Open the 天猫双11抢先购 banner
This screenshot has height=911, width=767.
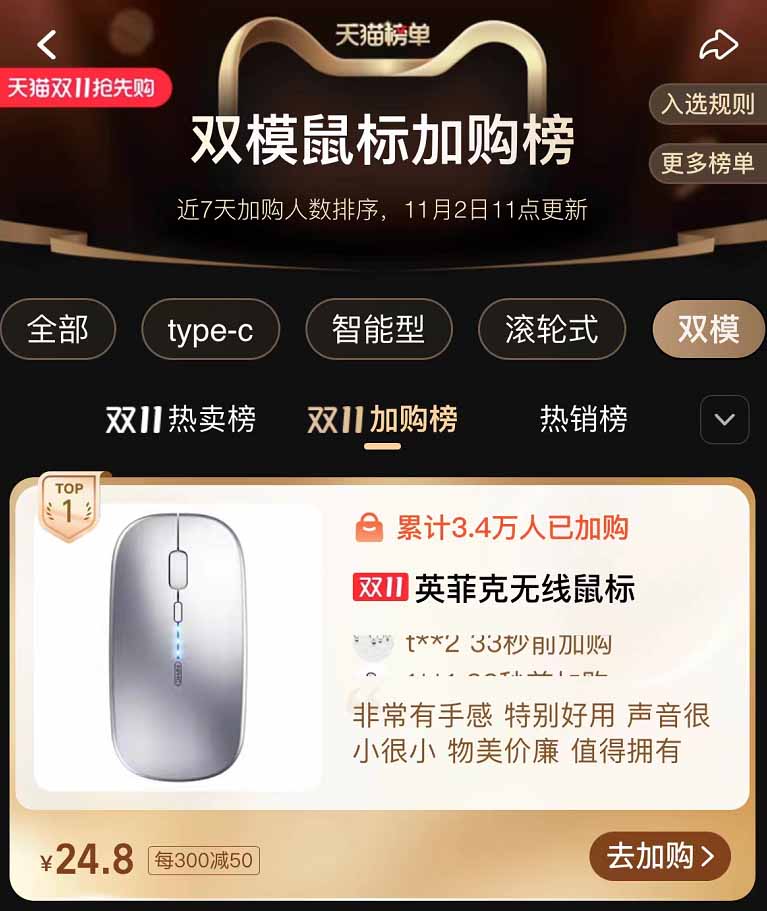pos(83,88)
